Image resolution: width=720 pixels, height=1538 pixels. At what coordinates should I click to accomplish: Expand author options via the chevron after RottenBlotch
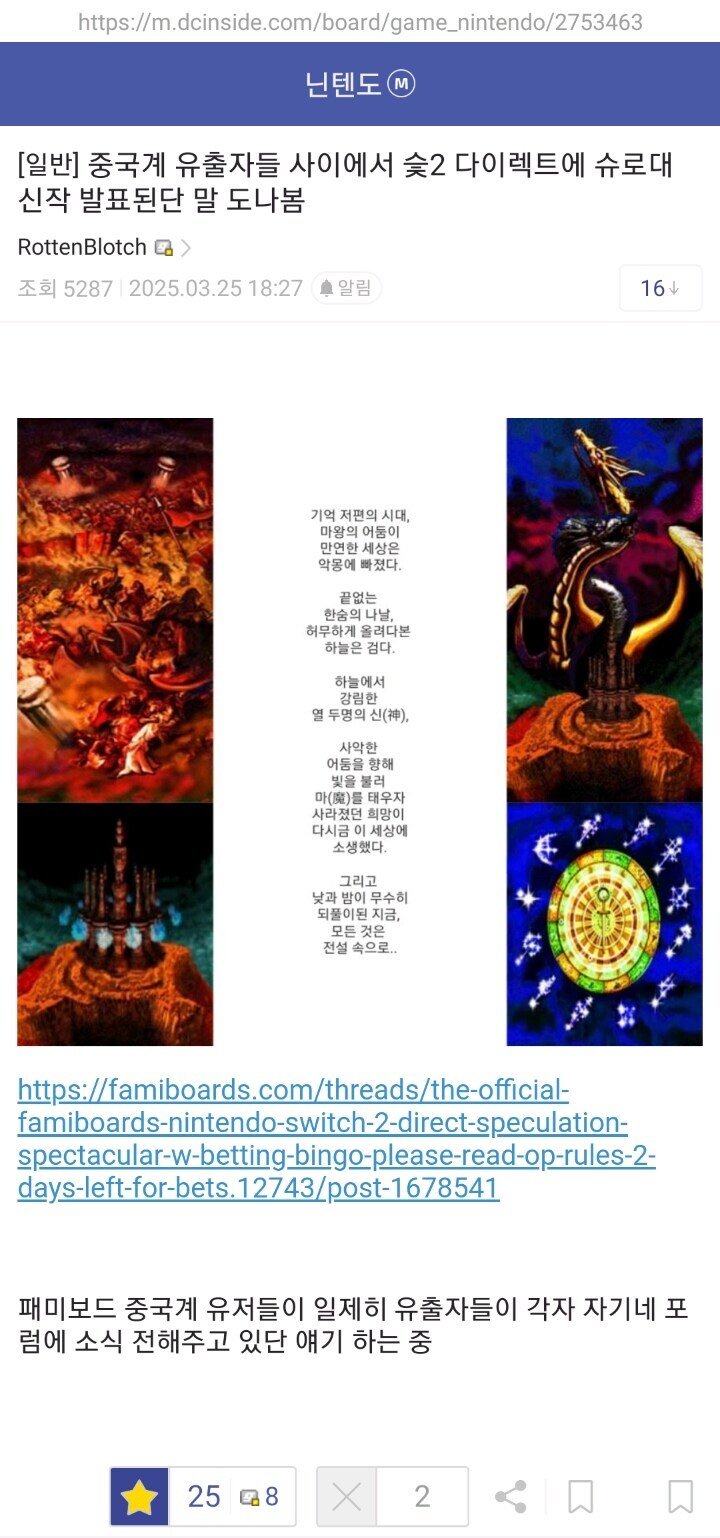click(x=187, y=246)
